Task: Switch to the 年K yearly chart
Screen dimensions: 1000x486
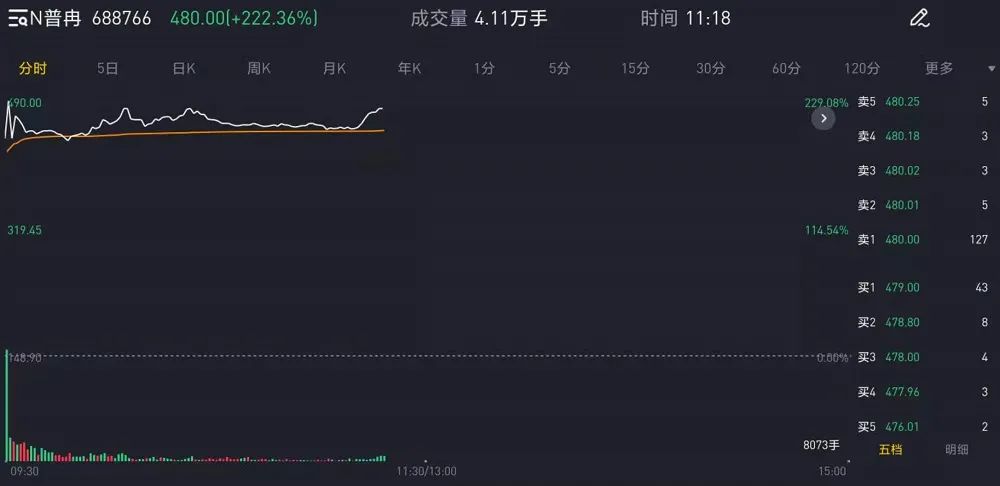Action: coord(409,68)
